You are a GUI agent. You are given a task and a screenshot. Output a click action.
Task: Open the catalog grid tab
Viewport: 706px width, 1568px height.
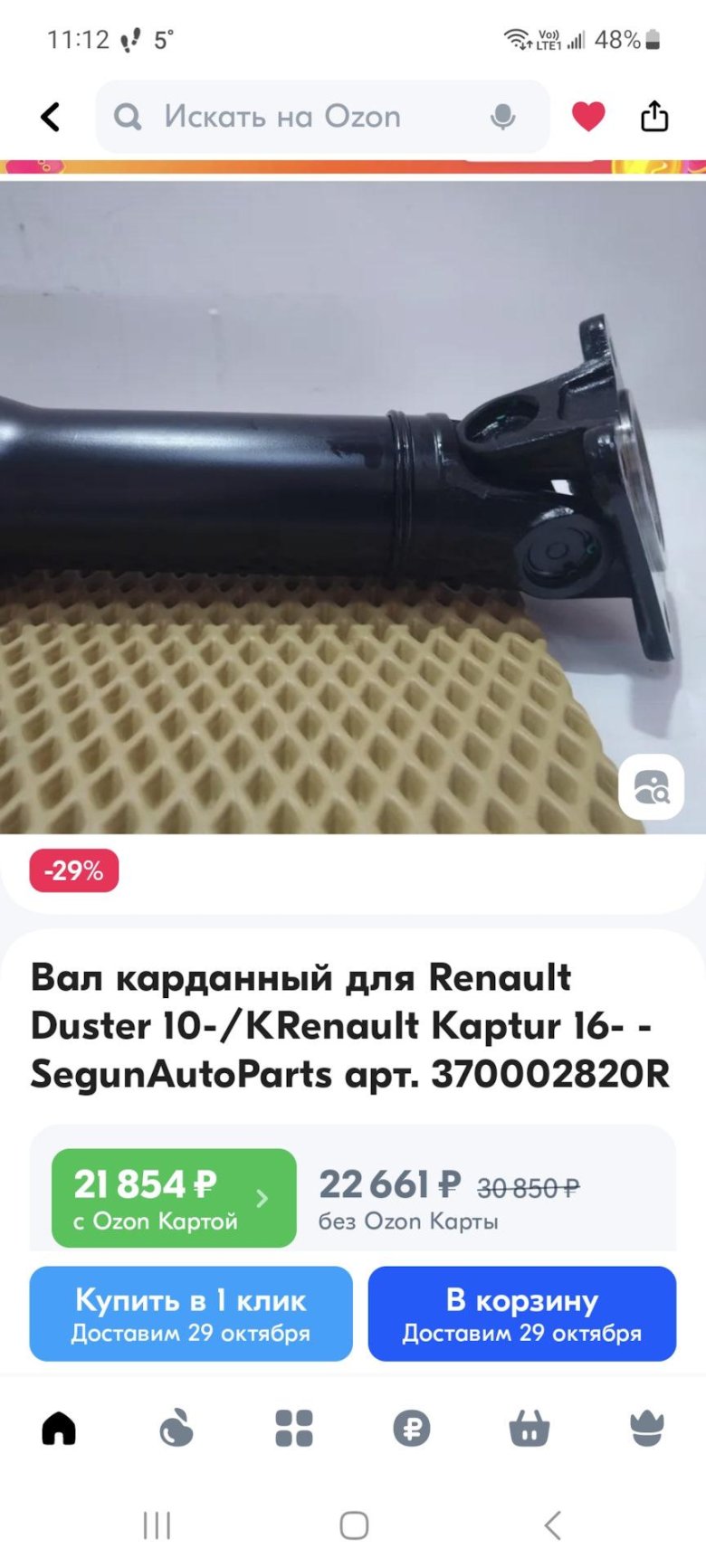pos(294,1429)
